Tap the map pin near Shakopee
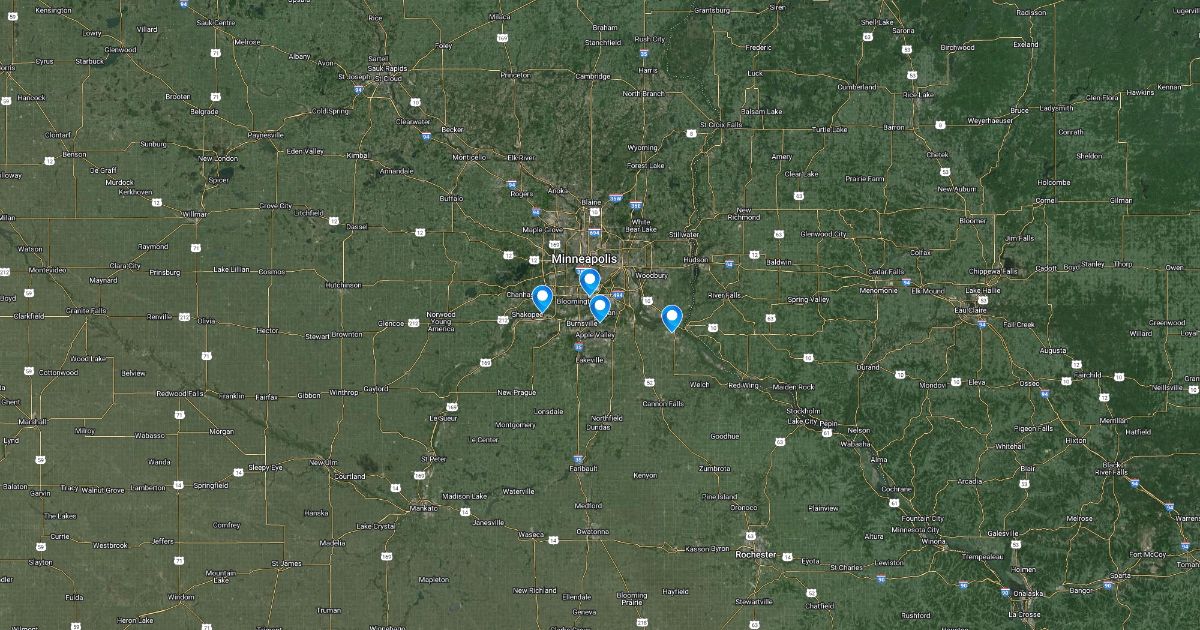 [x=542, y=298]
